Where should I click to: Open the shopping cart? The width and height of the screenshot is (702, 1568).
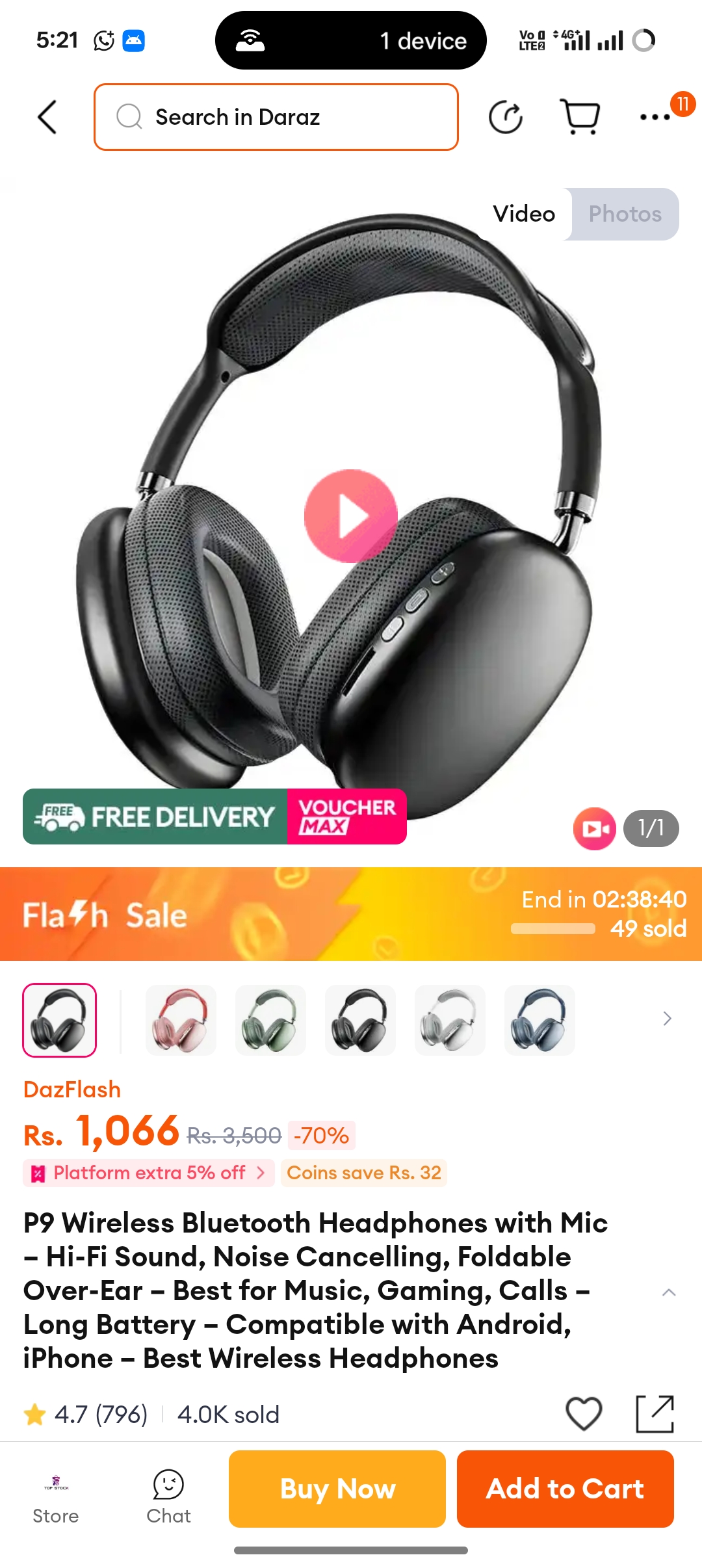pyautogui.click(x=580, y=117)
